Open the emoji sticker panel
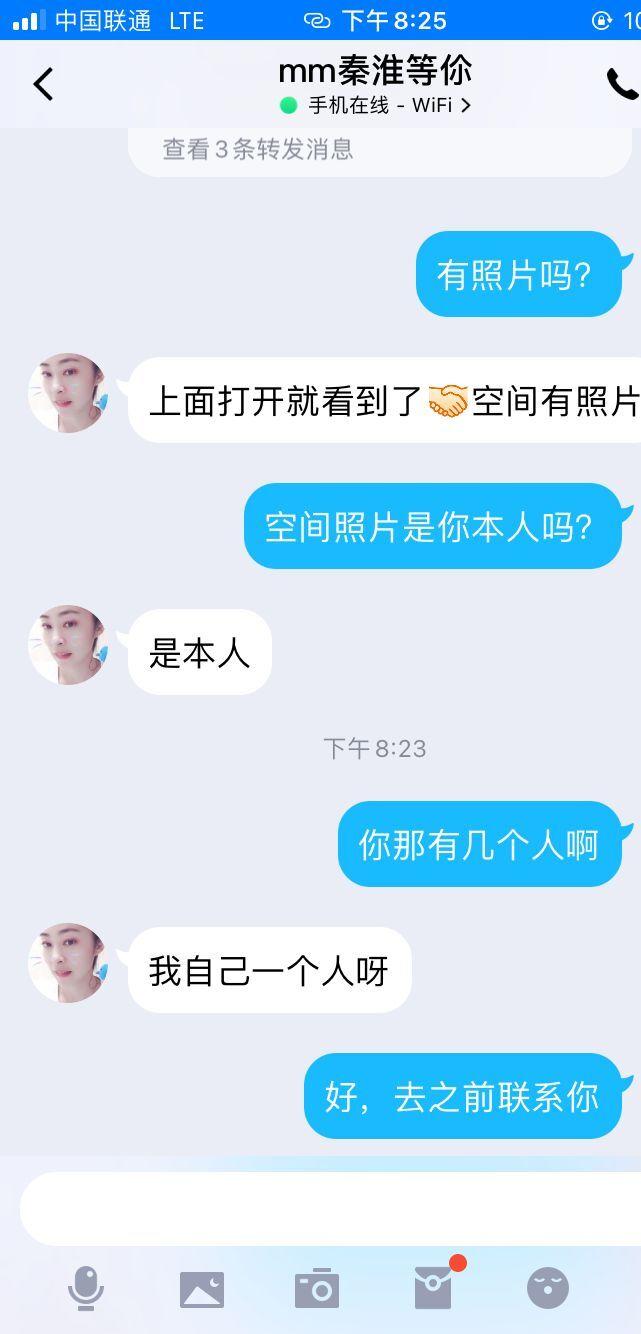641x1334 pixels. [547, 1288]
